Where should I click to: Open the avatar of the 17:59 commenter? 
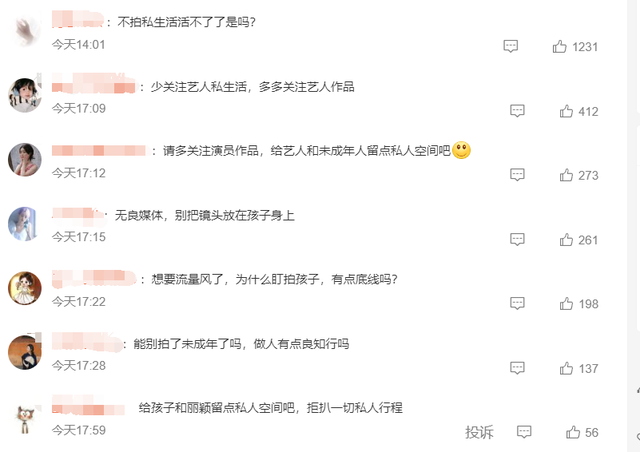tap(24, 416)
